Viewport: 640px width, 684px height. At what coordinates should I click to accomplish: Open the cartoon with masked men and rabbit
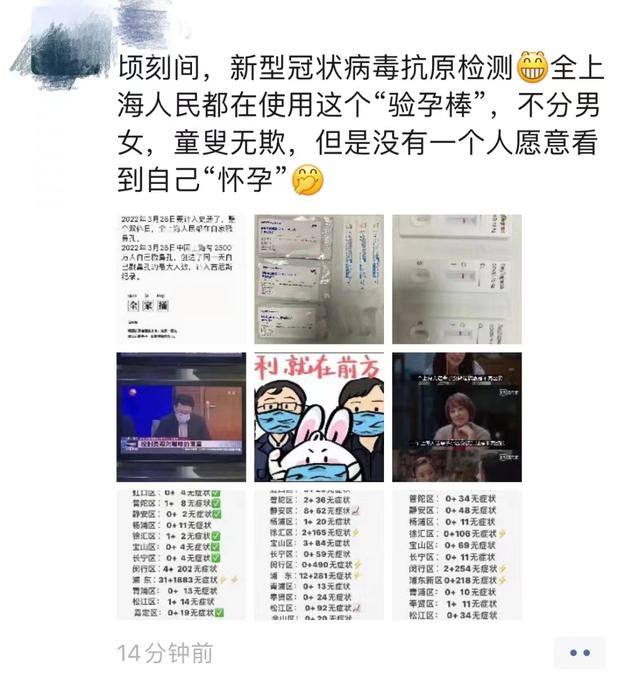(x=317, y=415)
